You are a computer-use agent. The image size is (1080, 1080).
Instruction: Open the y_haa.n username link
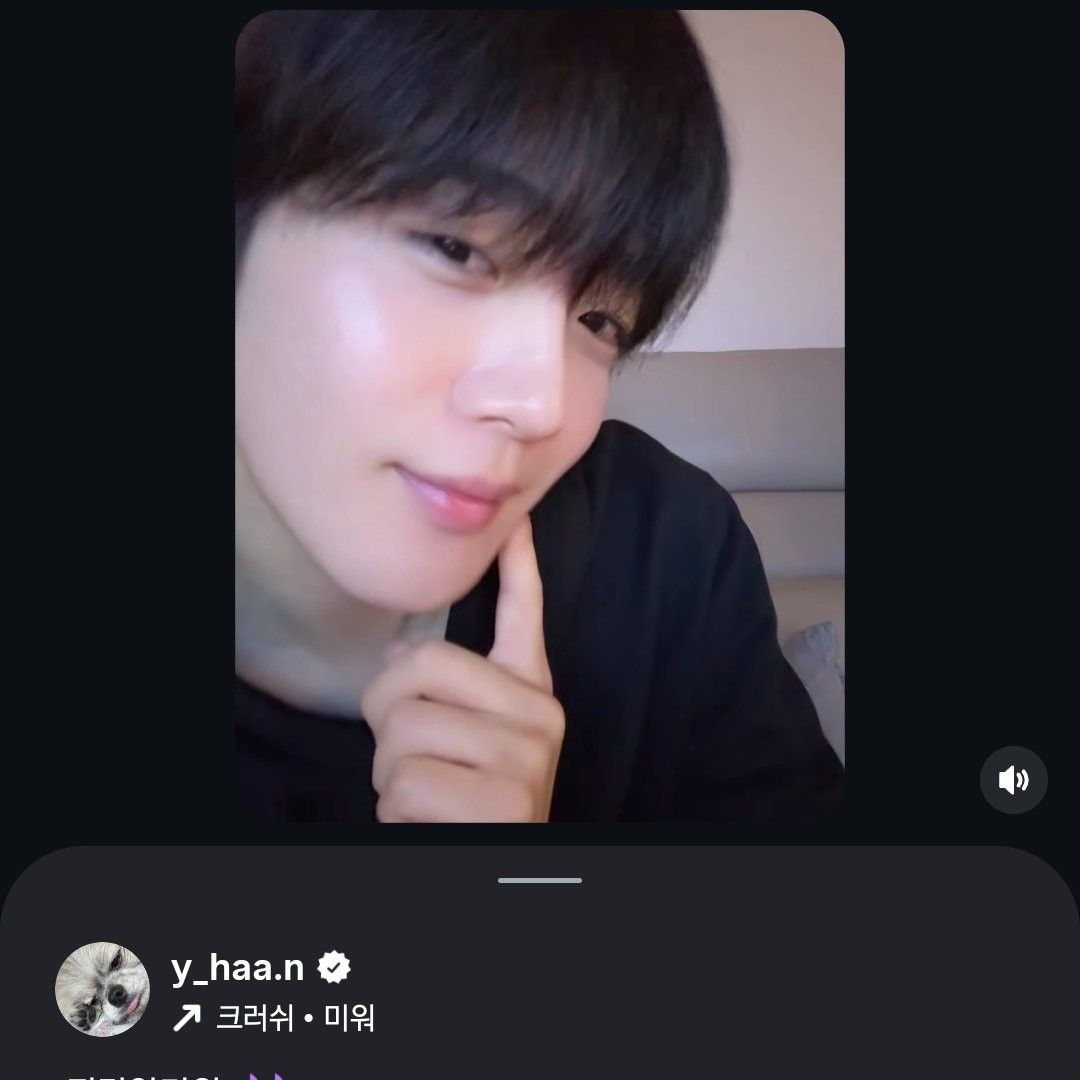click(238, 968)
